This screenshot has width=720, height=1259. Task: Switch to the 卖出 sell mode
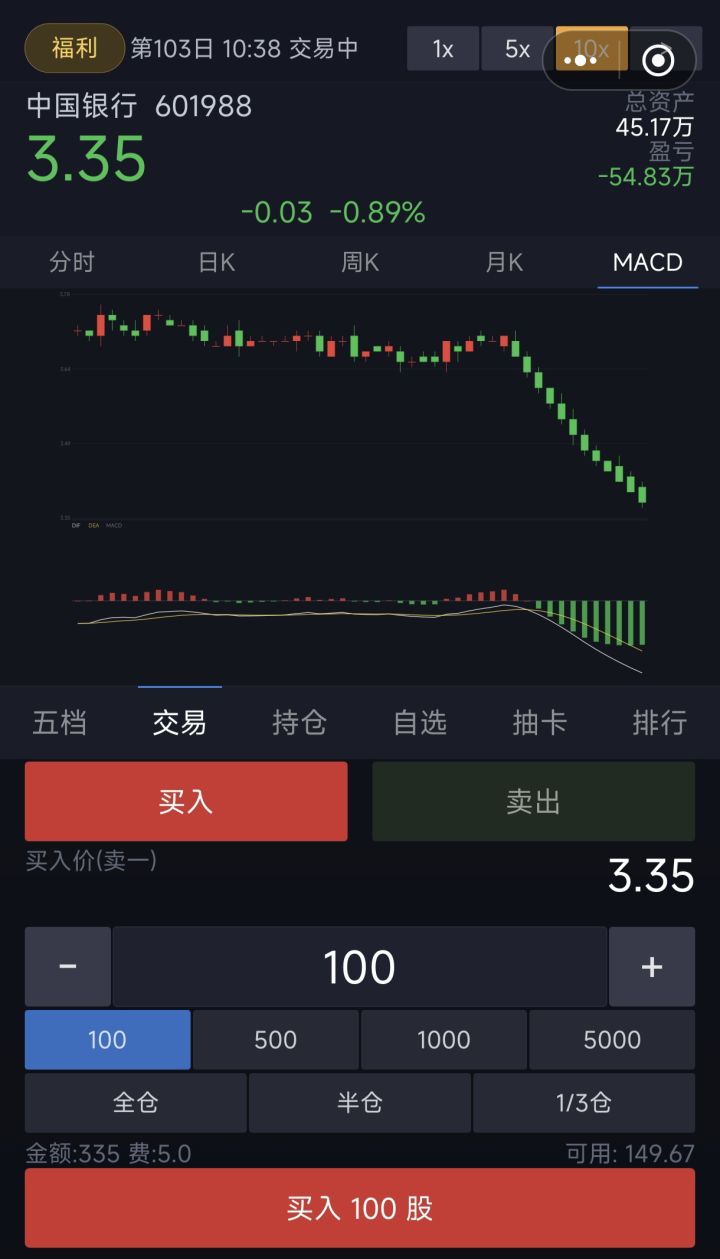click(533, 801)
